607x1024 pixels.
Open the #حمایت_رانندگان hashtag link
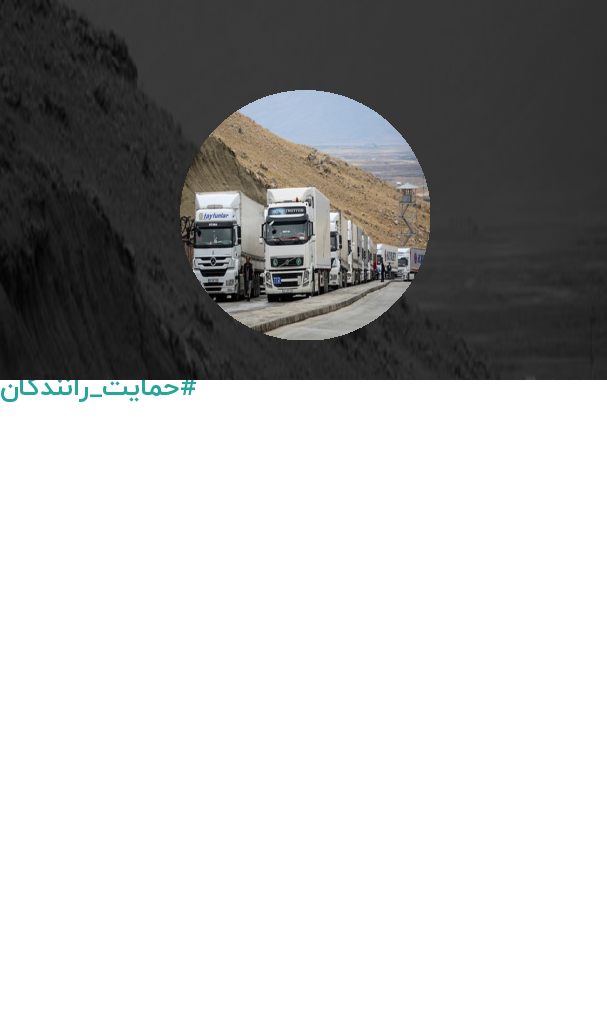[x=98, y=389]
